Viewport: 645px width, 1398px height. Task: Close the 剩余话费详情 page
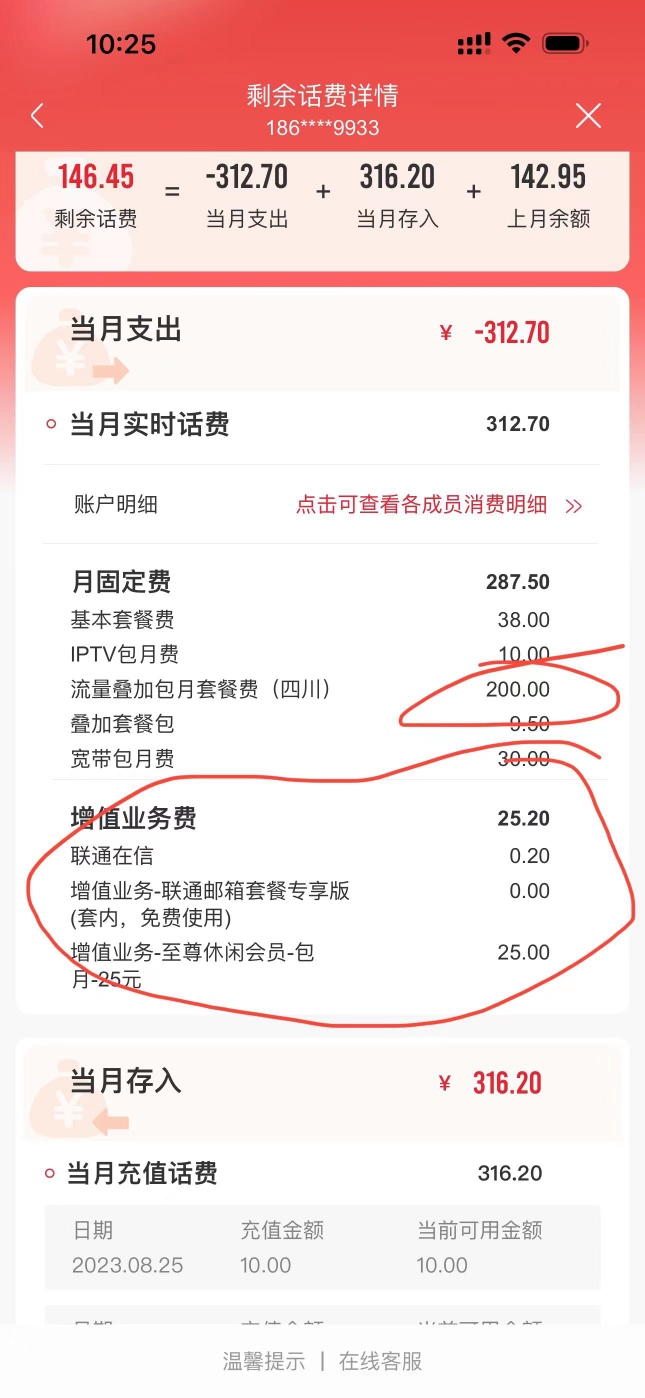(588, 116)
